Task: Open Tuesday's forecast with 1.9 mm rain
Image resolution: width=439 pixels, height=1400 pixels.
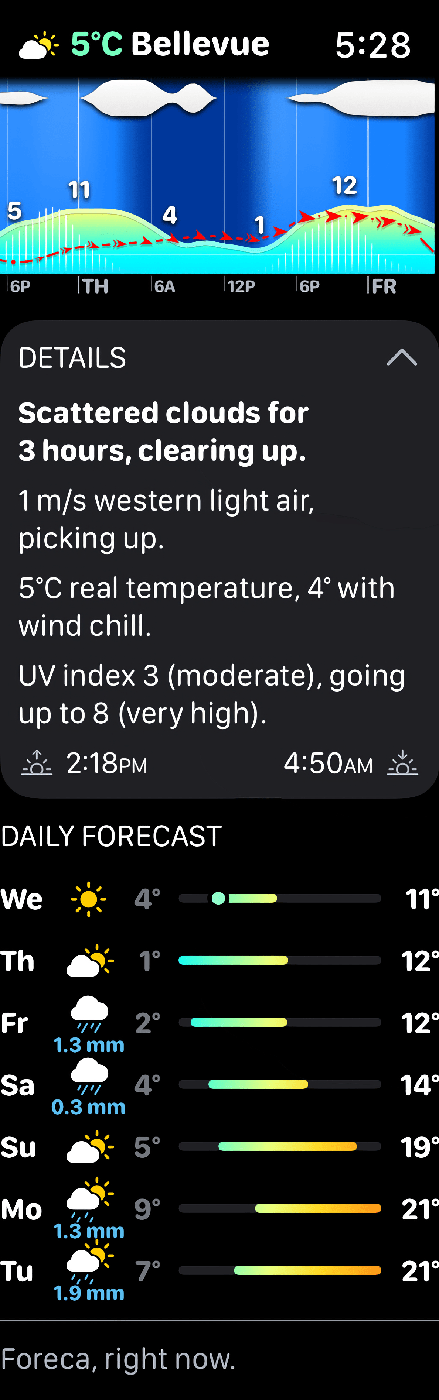Action: point(219,1272)
